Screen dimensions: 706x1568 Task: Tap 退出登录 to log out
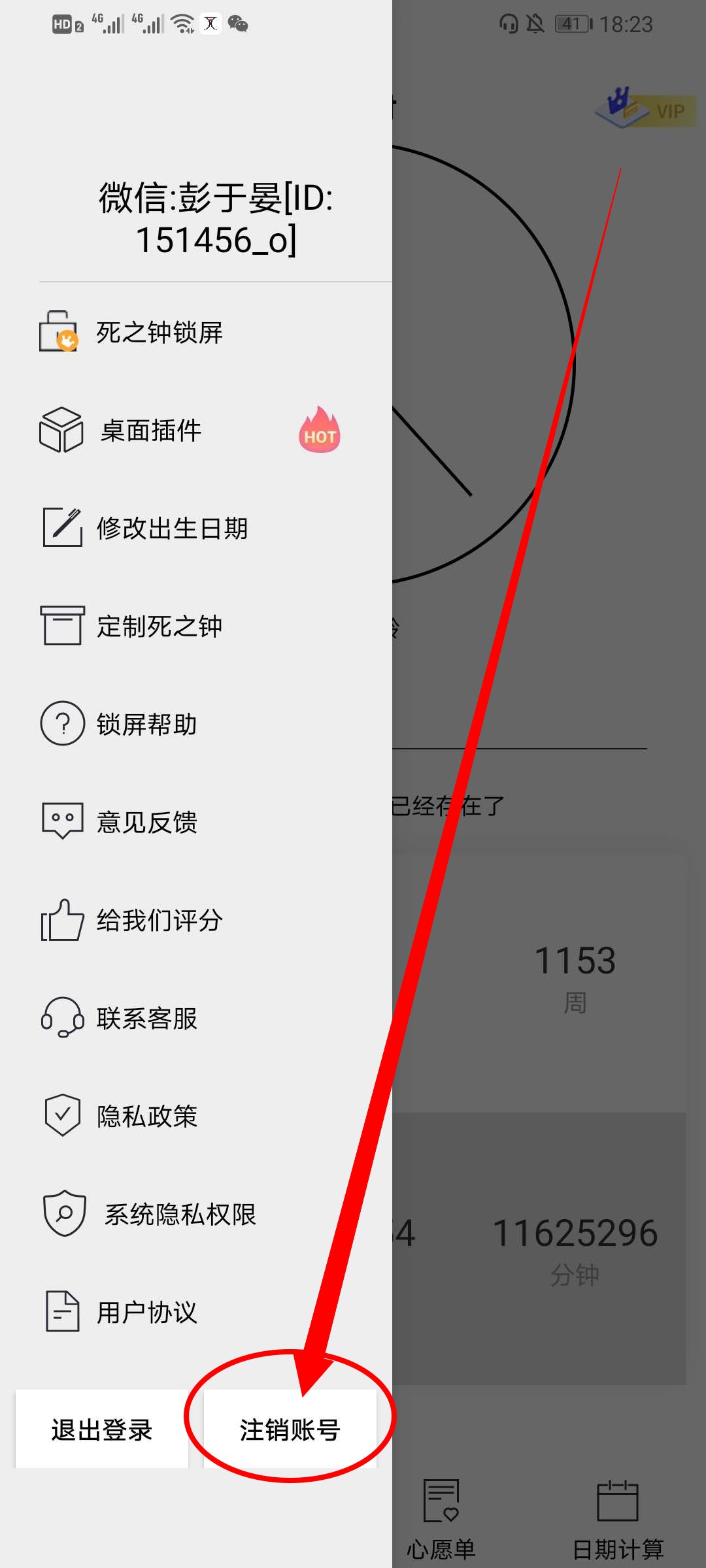[x=102, y=1429]
